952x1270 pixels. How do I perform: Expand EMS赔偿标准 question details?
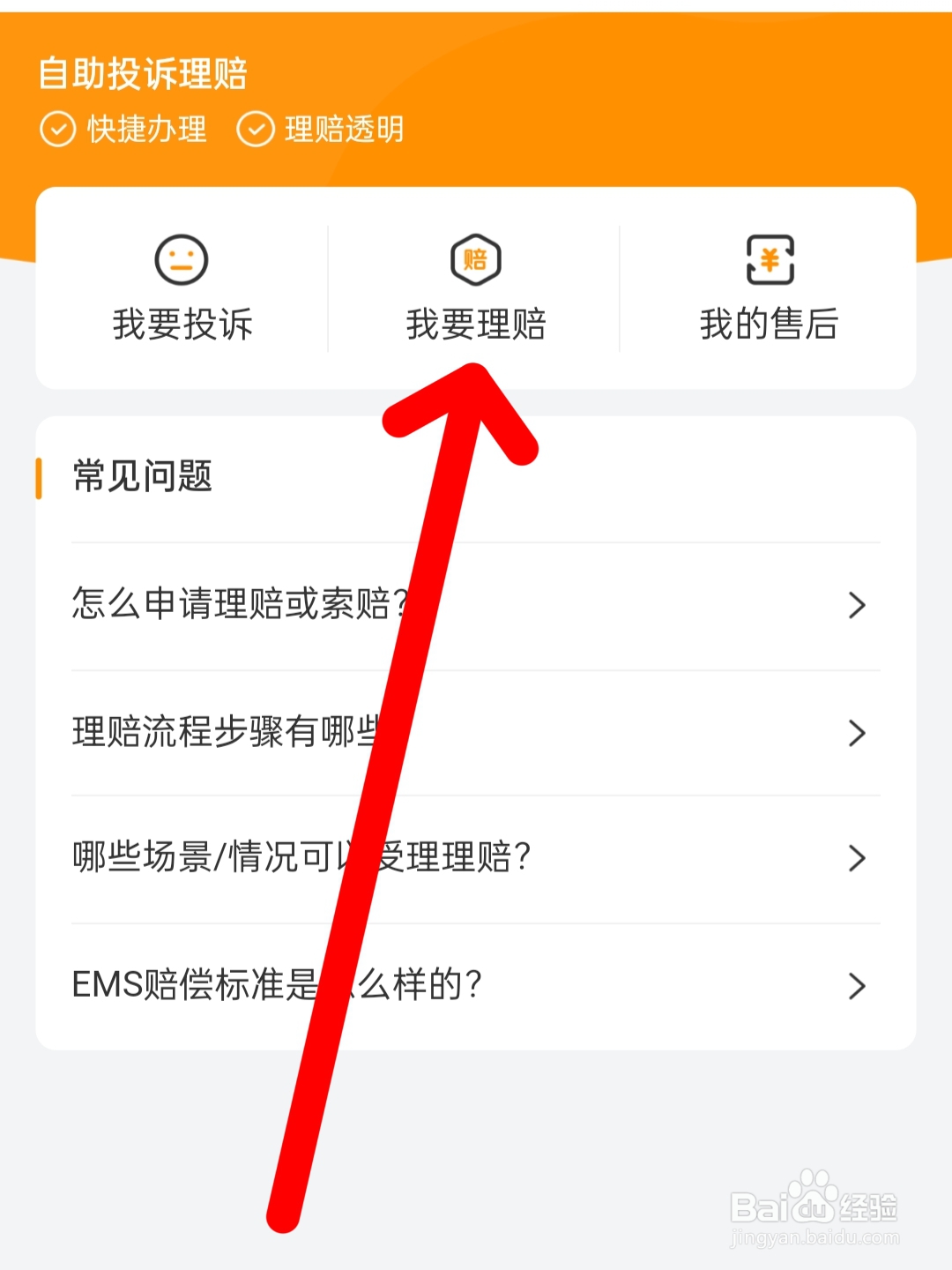coord(856,986)
